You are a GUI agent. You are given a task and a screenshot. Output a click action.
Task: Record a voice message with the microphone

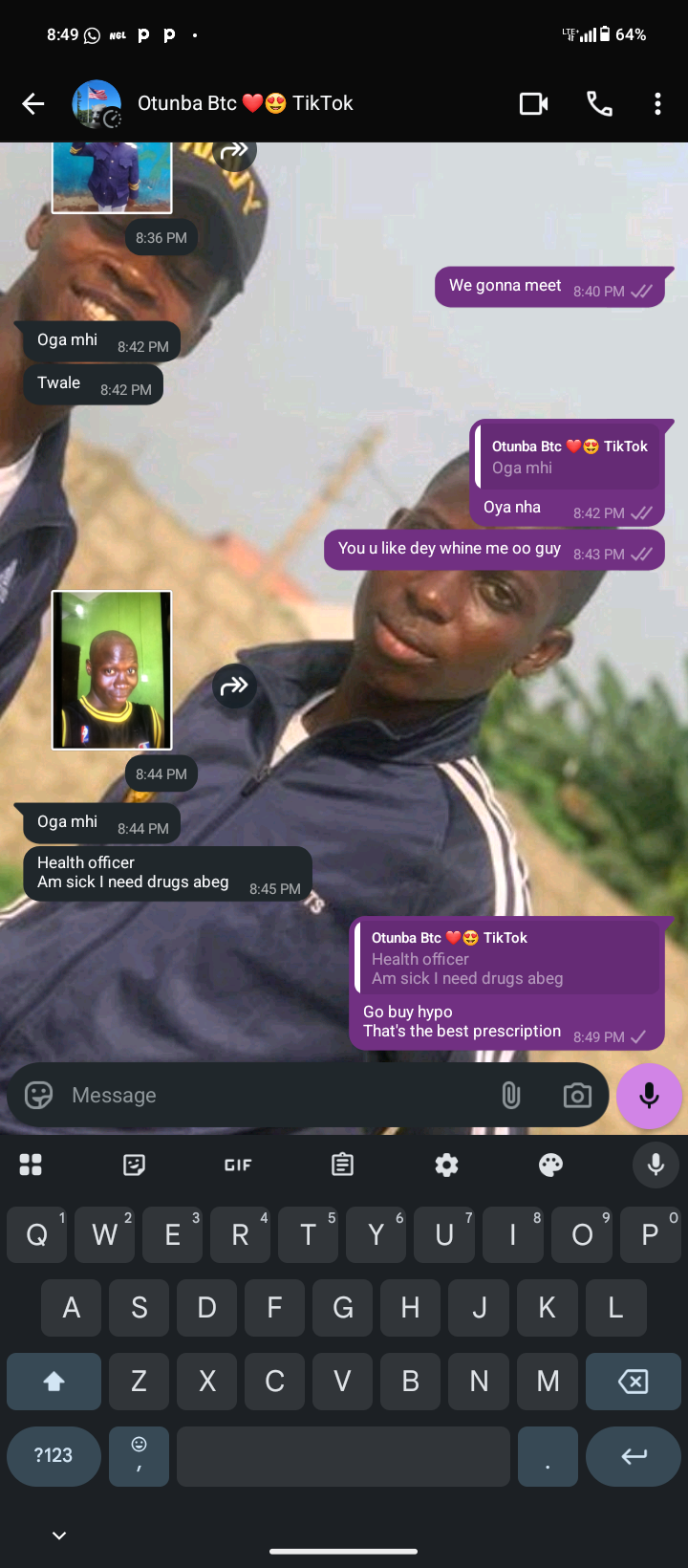click(x=649, y=1095)
